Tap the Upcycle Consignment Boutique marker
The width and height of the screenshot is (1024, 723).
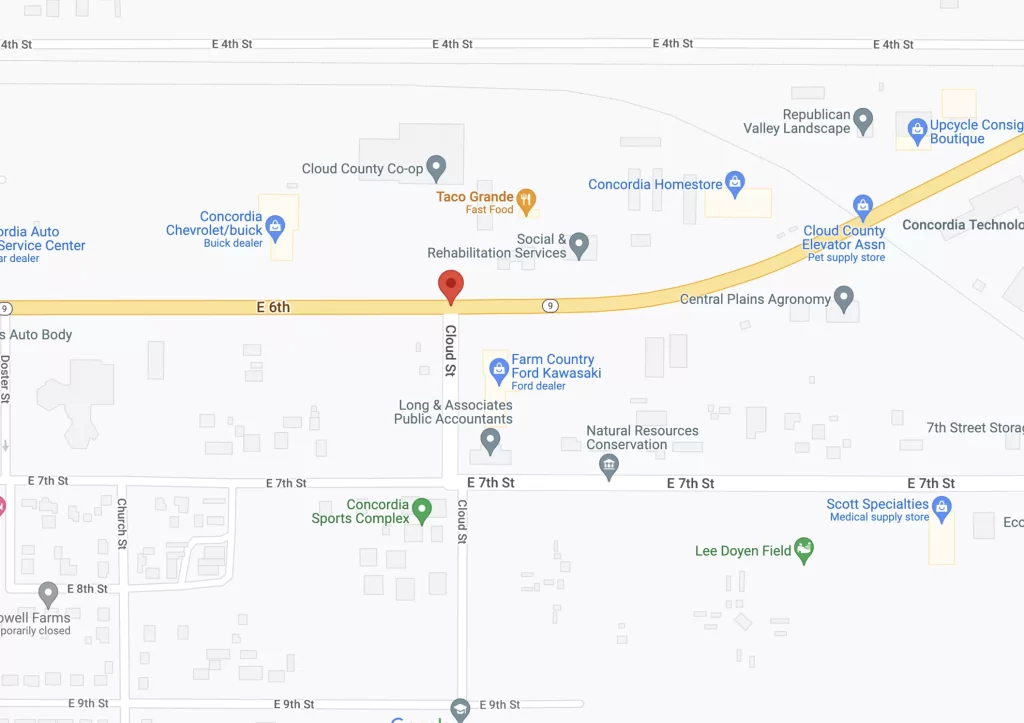coord(917,127)
